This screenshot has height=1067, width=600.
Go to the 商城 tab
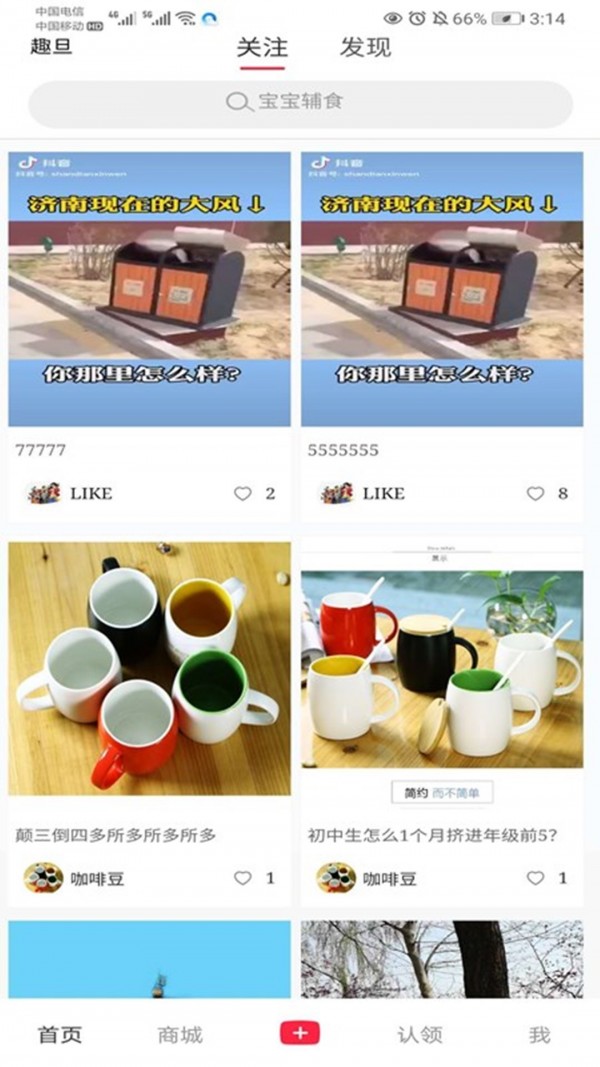click(x=180, y=1034)
